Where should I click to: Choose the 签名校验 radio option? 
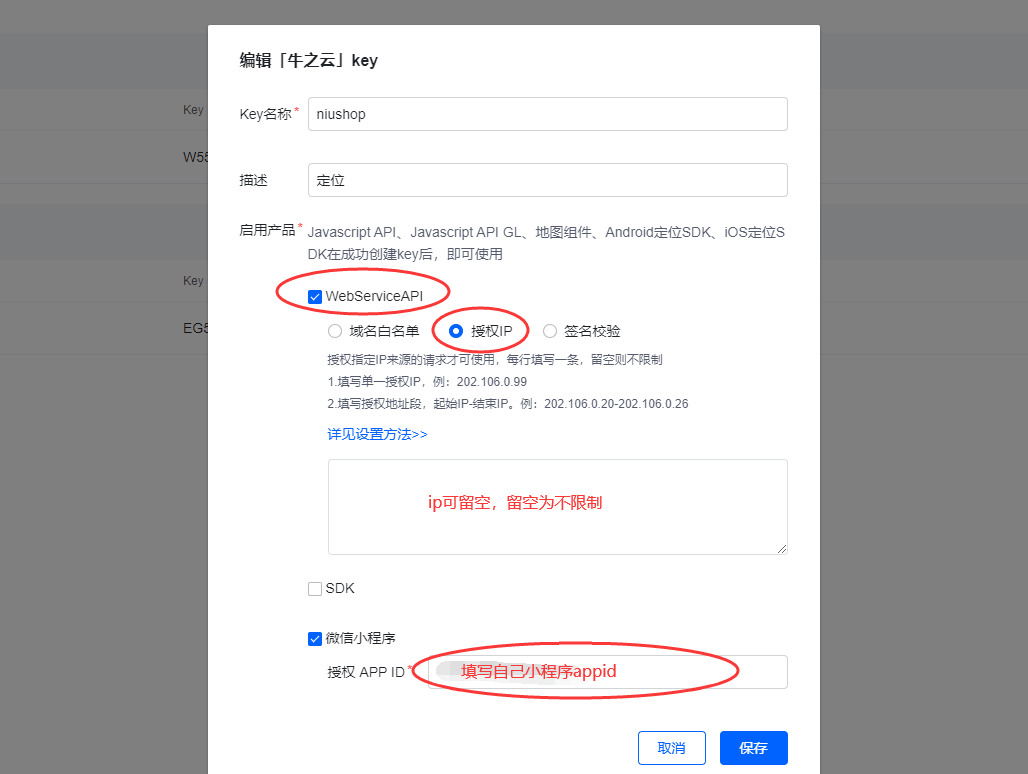point(550,331)
